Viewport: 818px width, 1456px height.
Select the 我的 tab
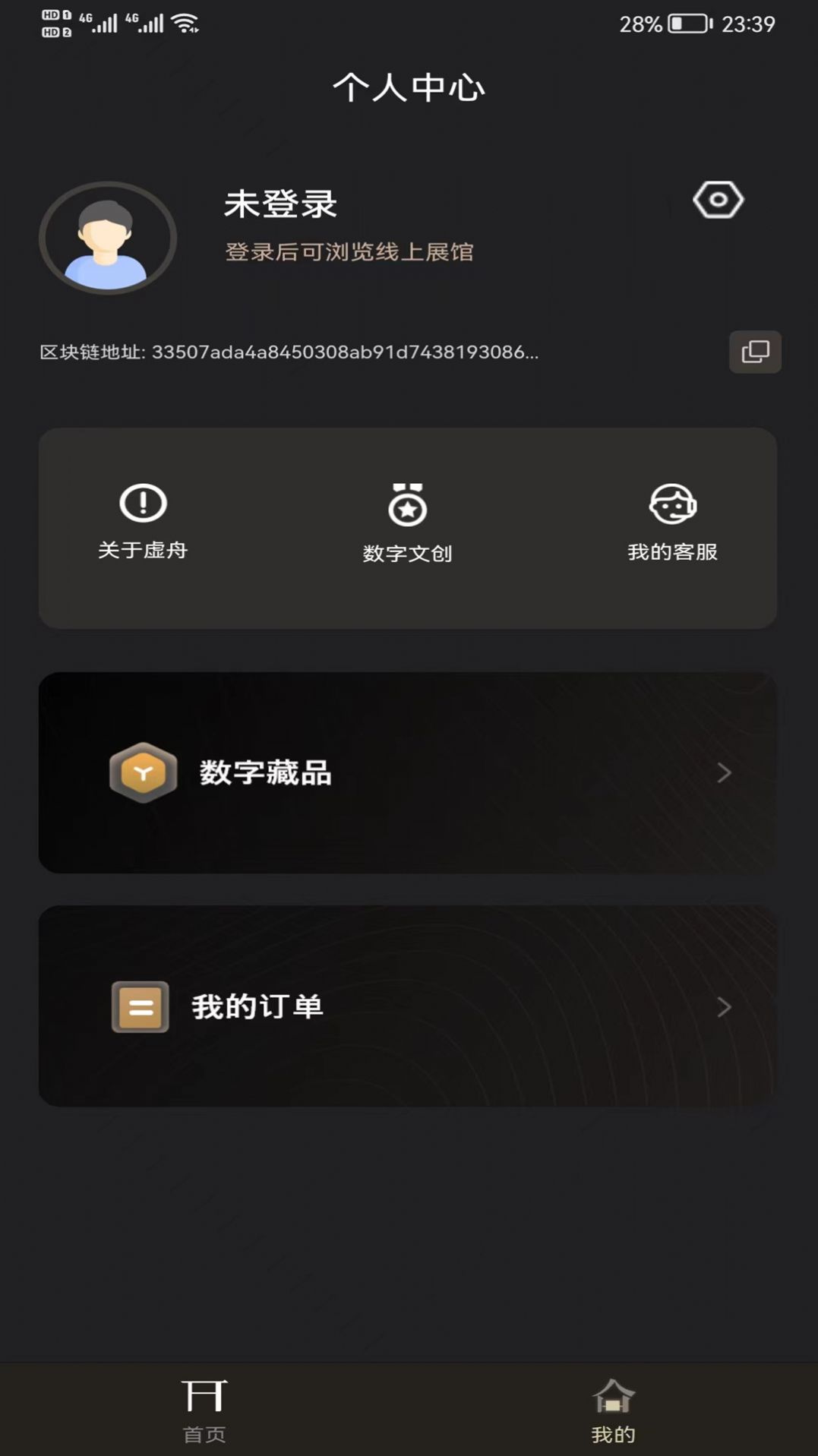coord(613,1410)
